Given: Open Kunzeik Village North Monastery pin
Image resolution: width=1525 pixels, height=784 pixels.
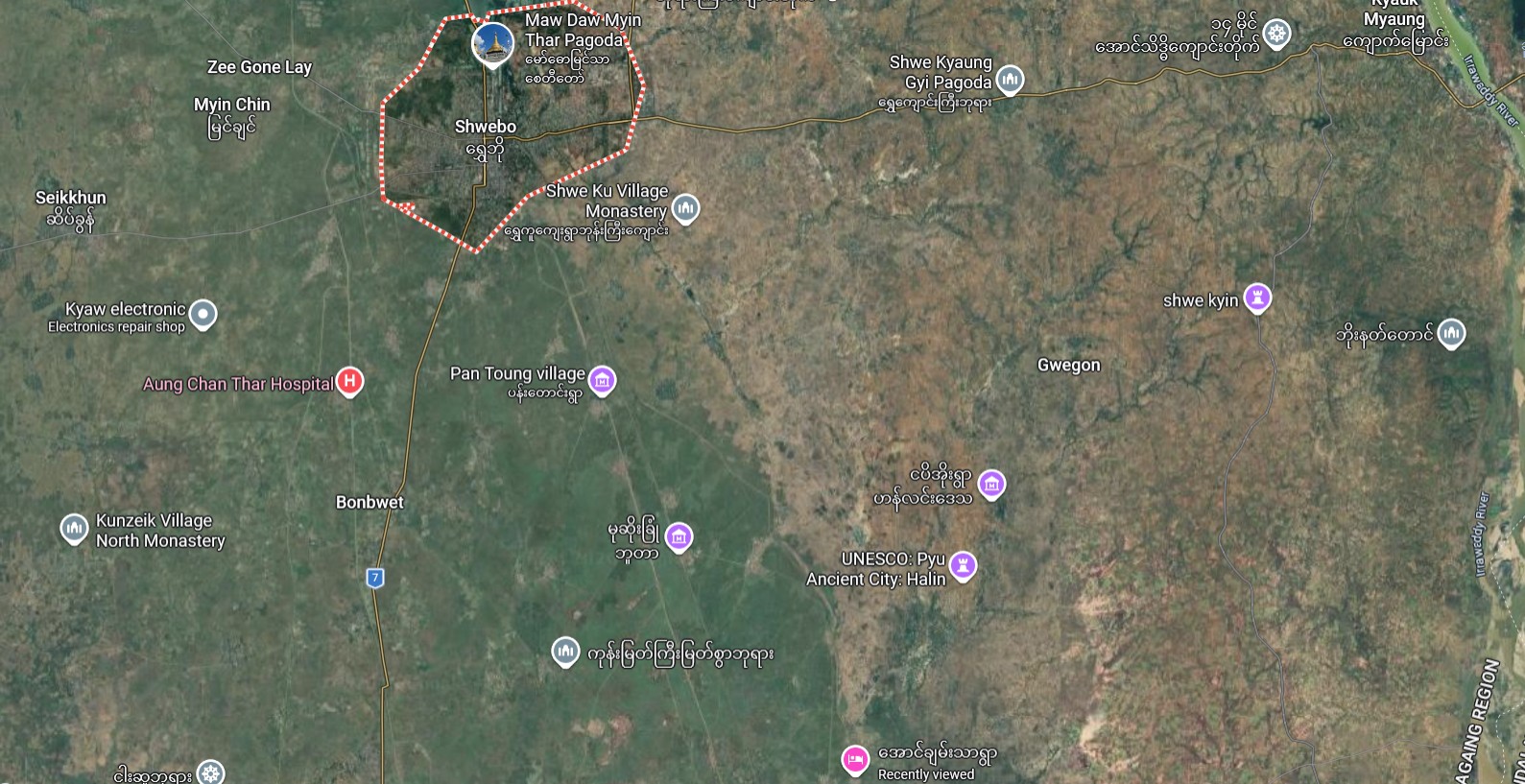Looking at the screenshot, I should (x=74, y=529).
